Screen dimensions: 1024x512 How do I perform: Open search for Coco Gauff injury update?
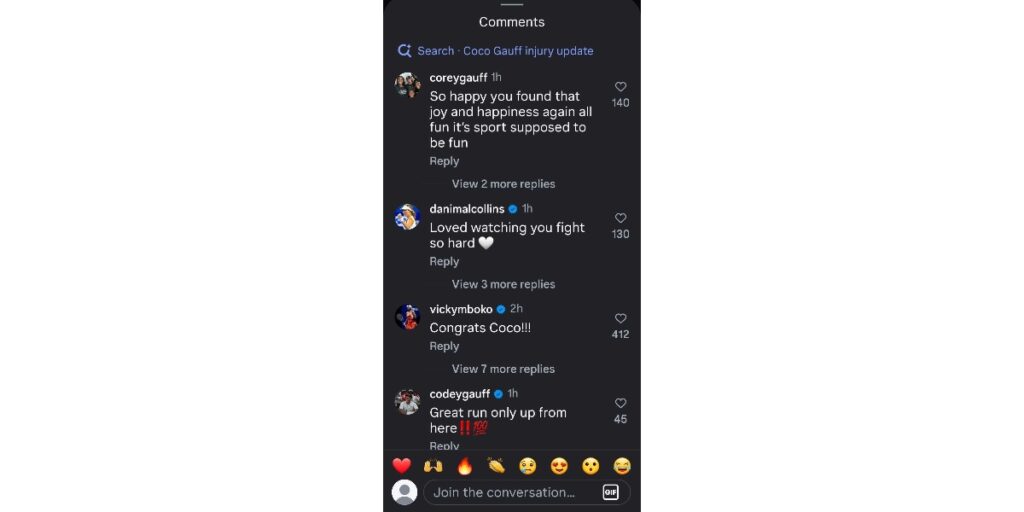[x=505, y=51]
